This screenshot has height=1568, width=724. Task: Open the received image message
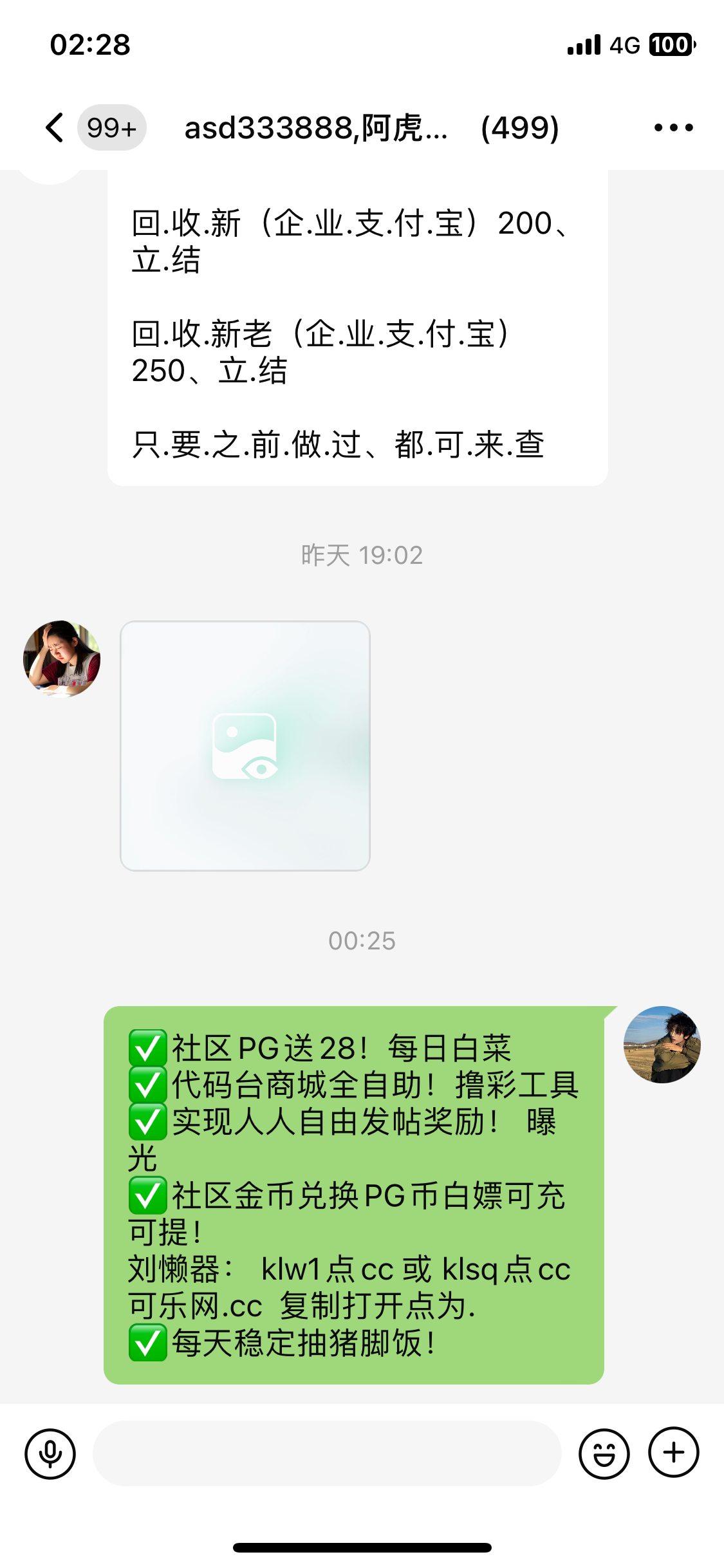point(245,745)
